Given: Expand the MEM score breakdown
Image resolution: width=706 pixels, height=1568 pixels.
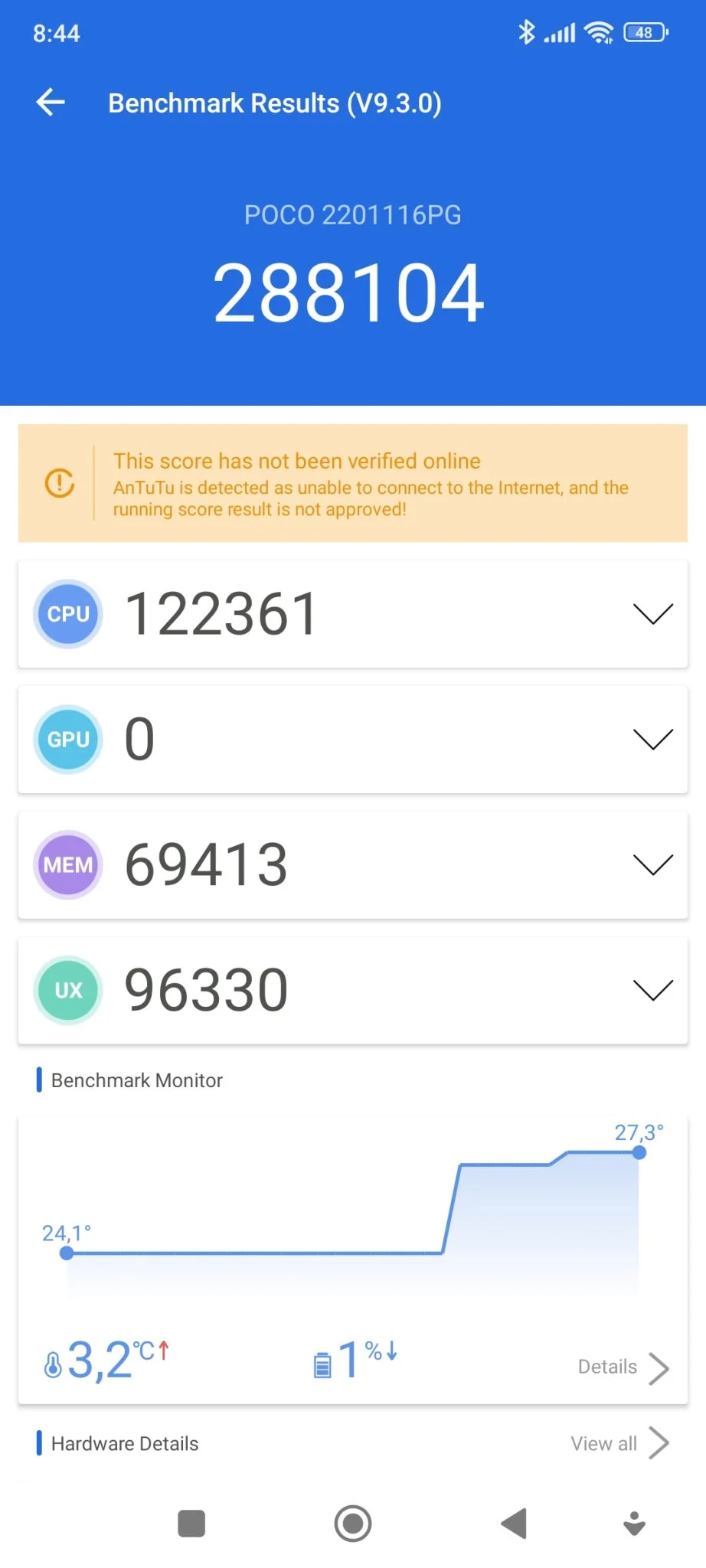Looking at the screenshot, I should (652, 865).
